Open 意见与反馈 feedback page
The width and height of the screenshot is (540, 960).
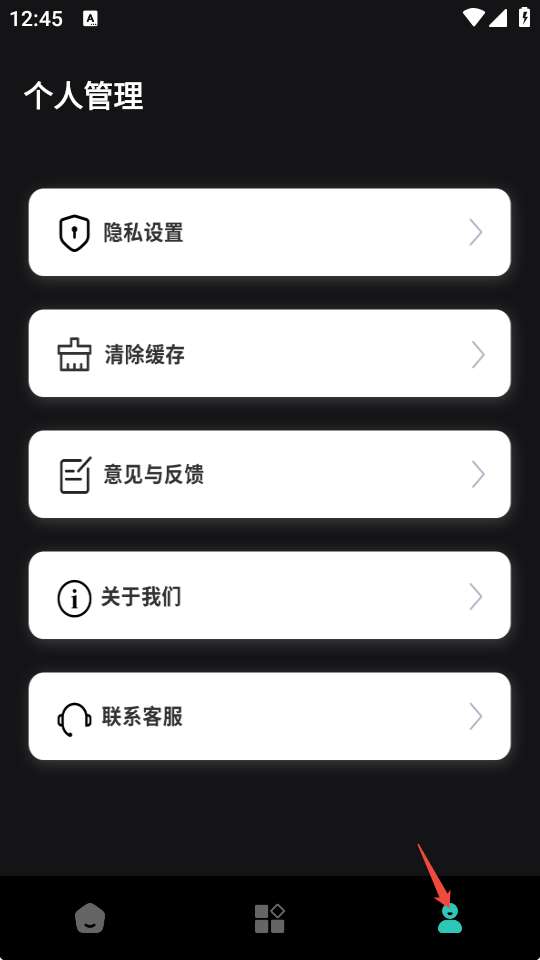click(269, 474)
